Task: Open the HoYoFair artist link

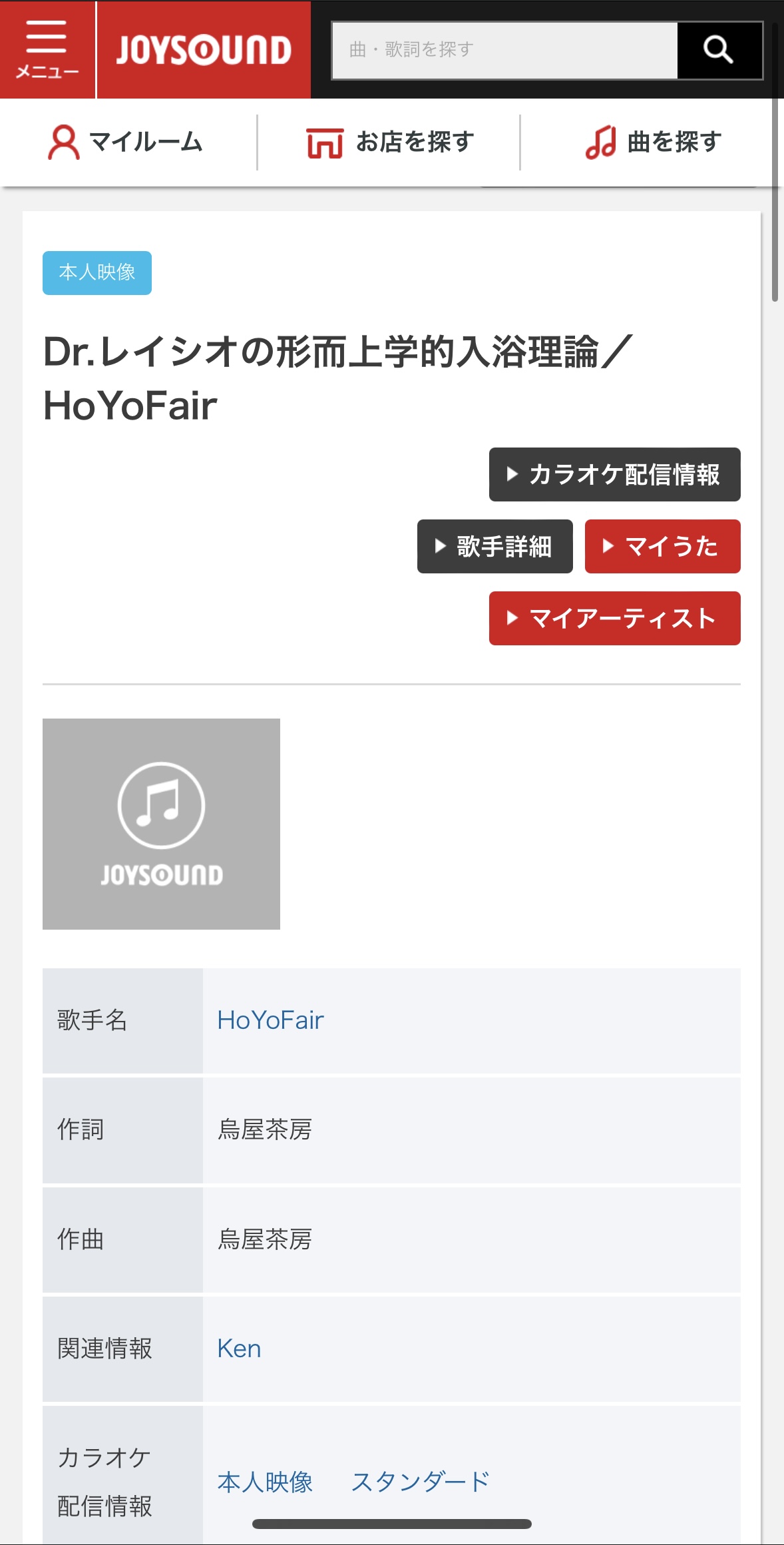Action: pos(270,1020)
